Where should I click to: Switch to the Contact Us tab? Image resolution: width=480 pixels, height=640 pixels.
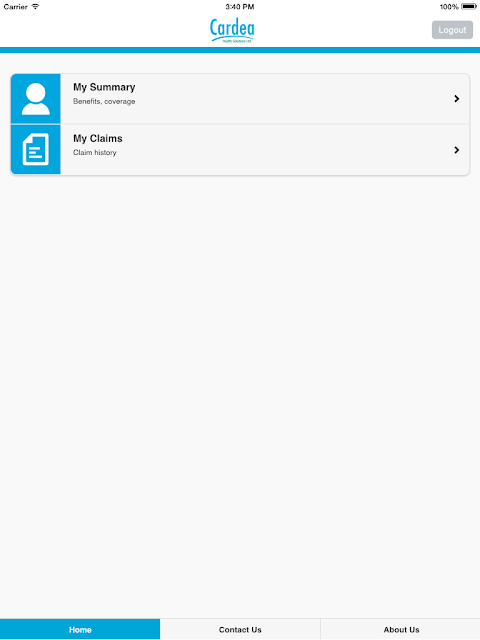240,629
